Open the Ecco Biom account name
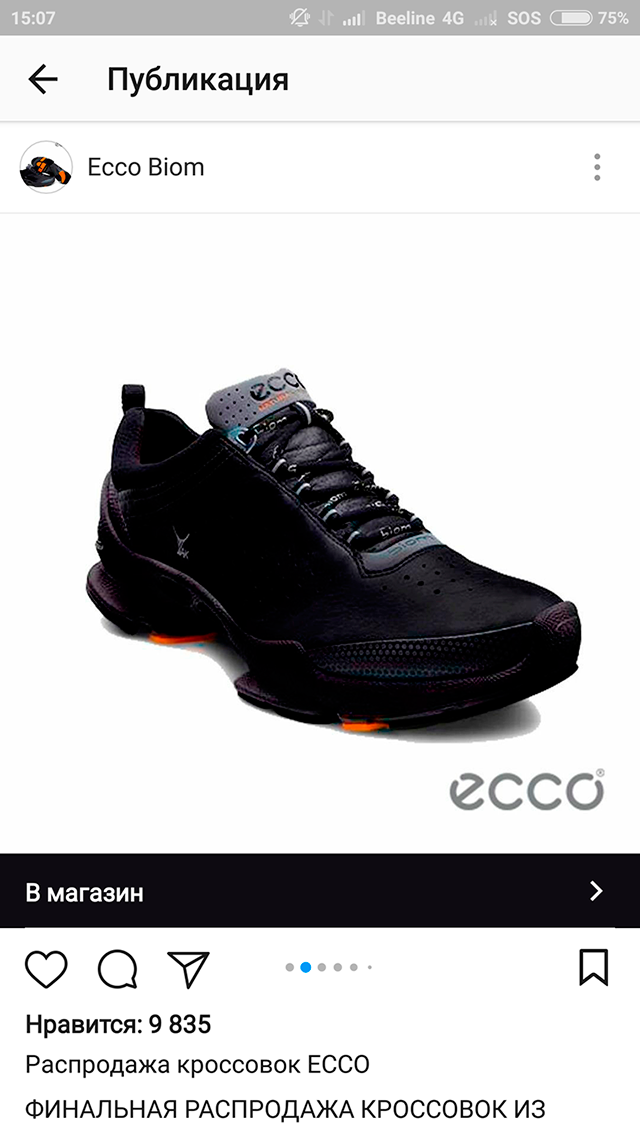Screen dimensions: 640x1138 click(146, 167)
